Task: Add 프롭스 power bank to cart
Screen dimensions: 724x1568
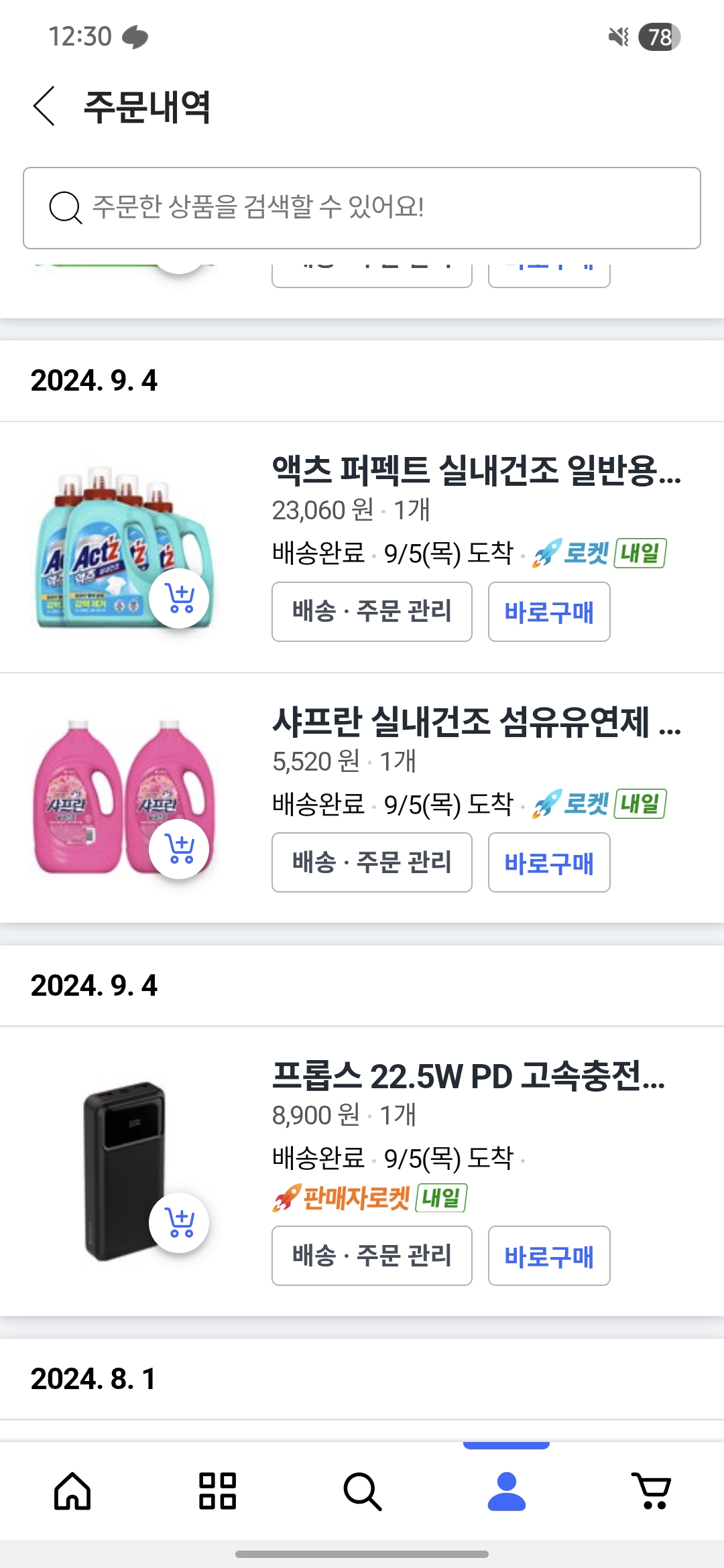Action: pos(179,1223)
